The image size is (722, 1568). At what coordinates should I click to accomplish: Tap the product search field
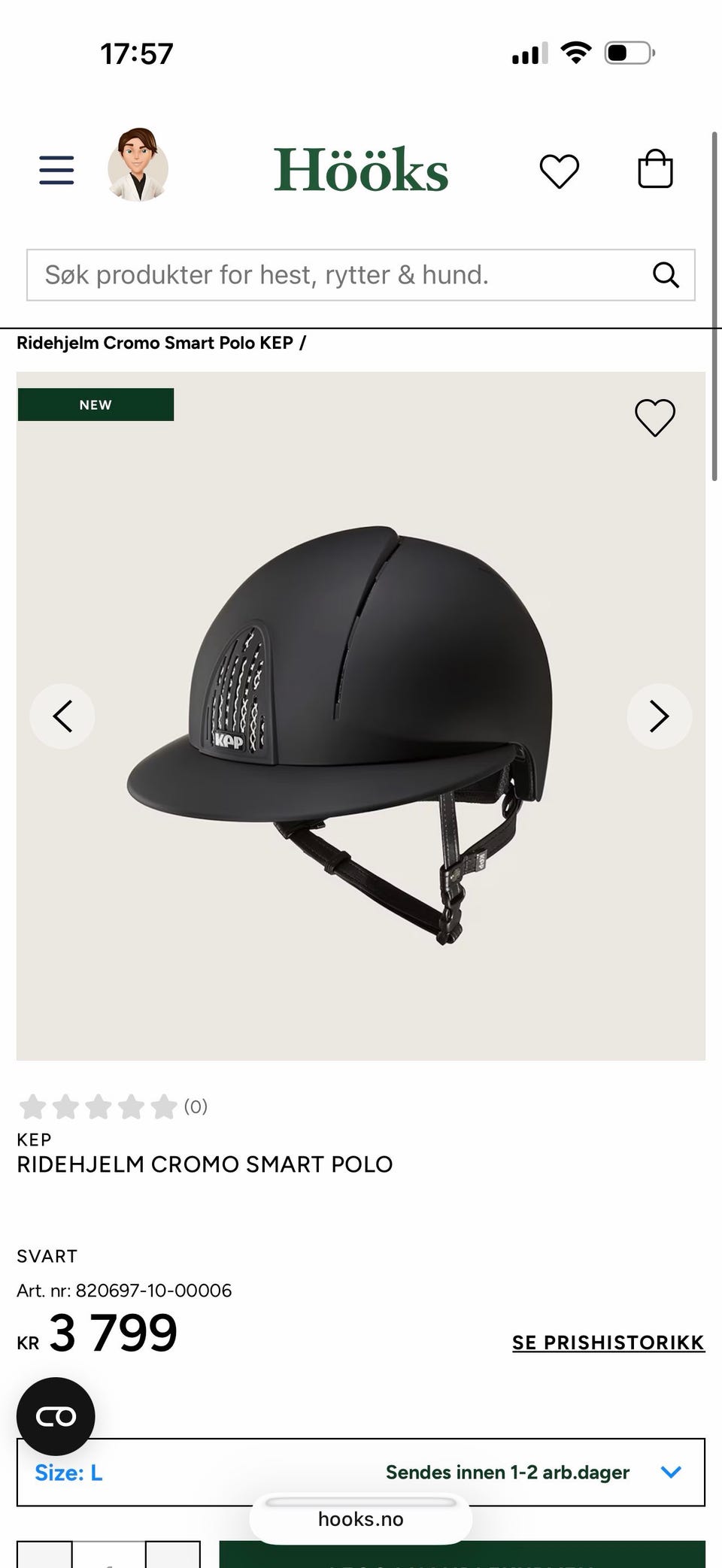point(361,275)
